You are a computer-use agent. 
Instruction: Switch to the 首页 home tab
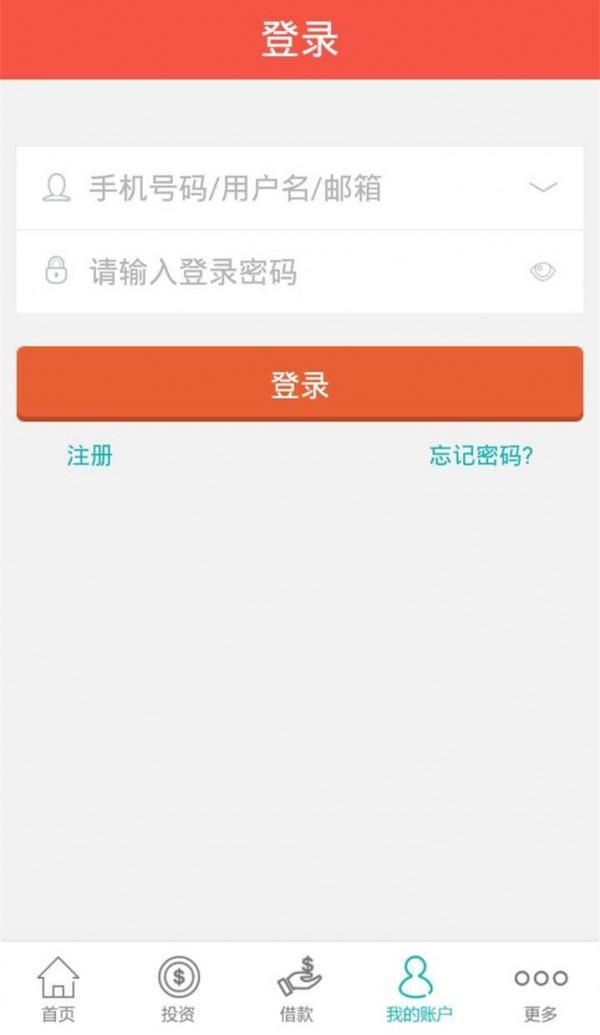click(58, 989)
